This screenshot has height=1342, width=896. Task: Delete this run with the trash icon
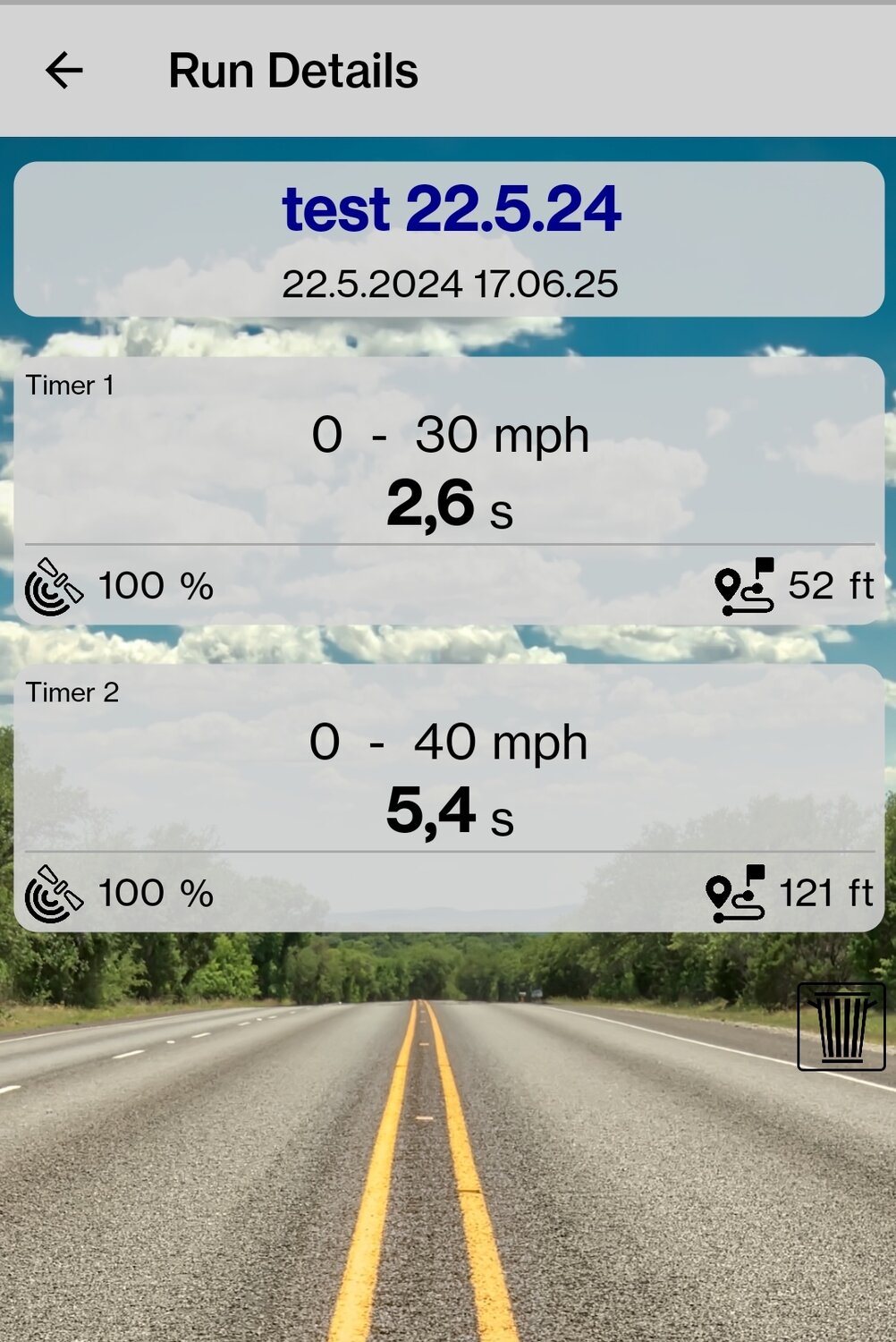point(841,1026)
